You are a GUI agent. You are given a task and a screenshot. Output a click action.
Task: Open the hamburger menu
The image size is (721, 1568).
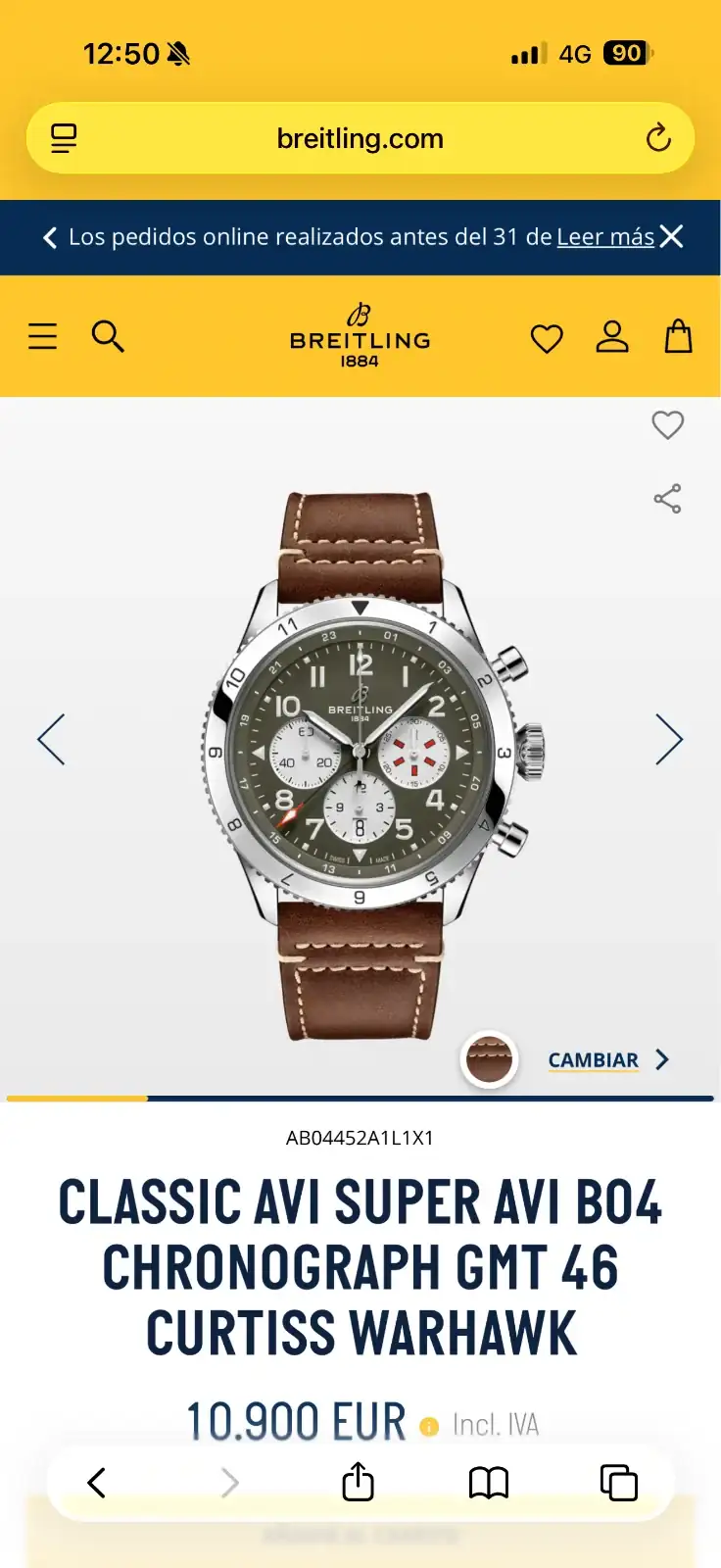43,336
